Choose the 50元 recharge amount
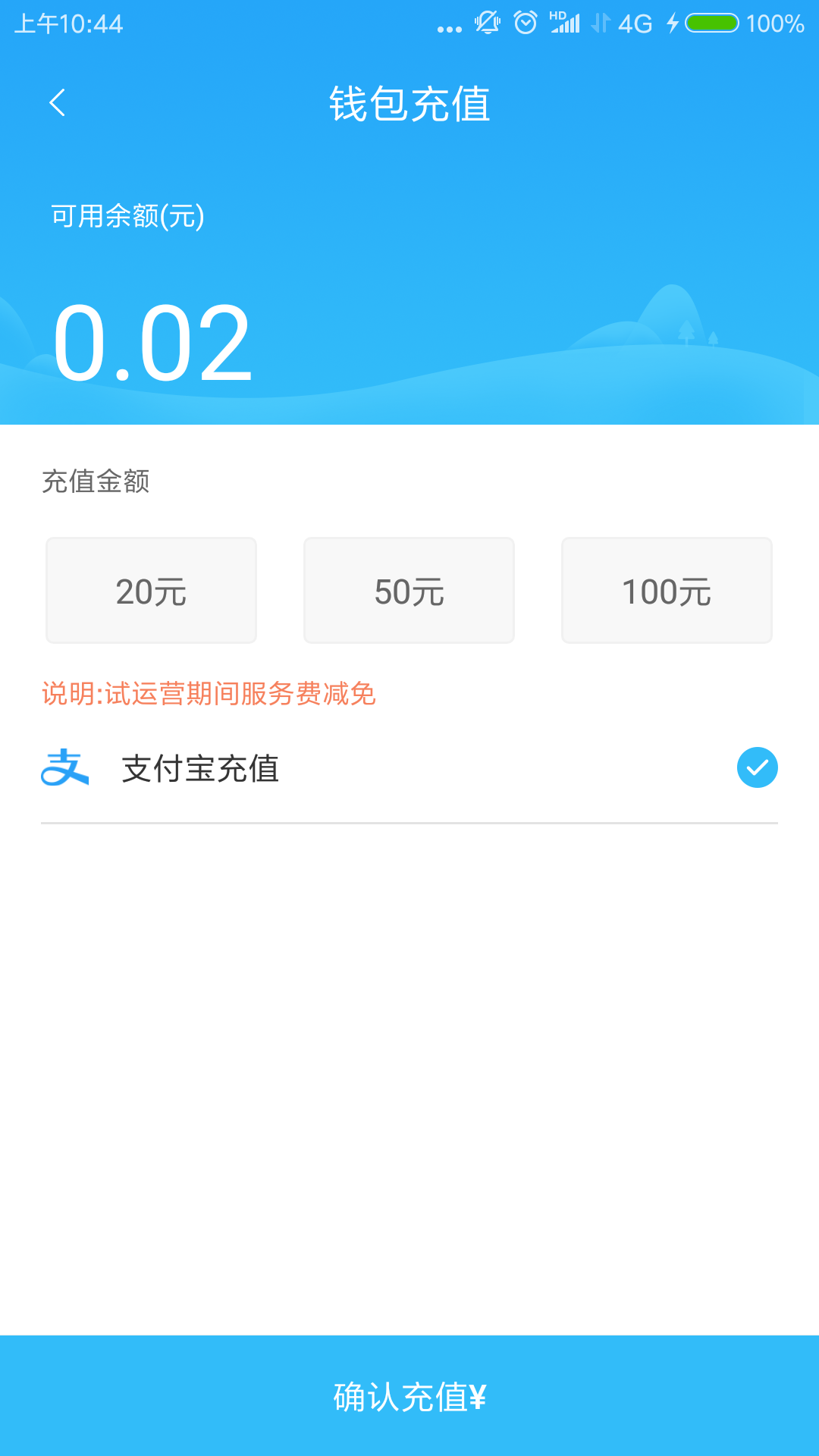Viewport: 819px width, 1456px height. click(x=409, y=591)
